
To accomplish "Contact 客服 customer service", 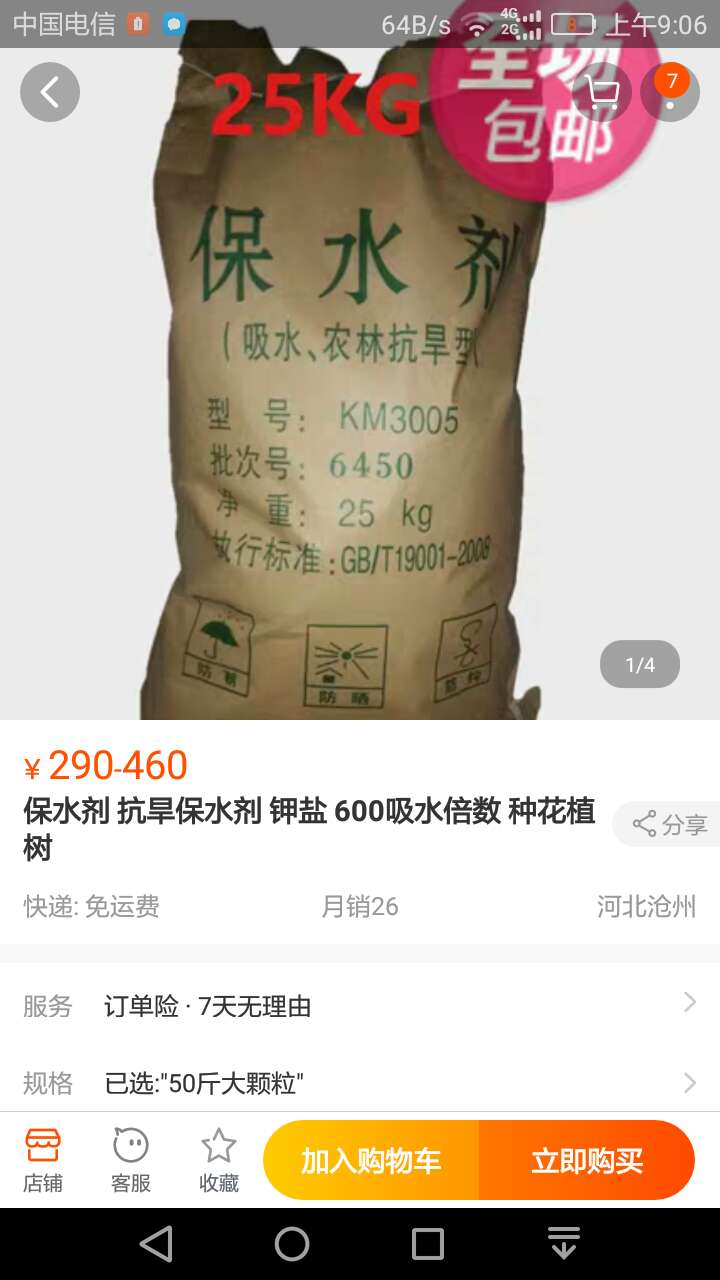I will [x=131, y=1160].
